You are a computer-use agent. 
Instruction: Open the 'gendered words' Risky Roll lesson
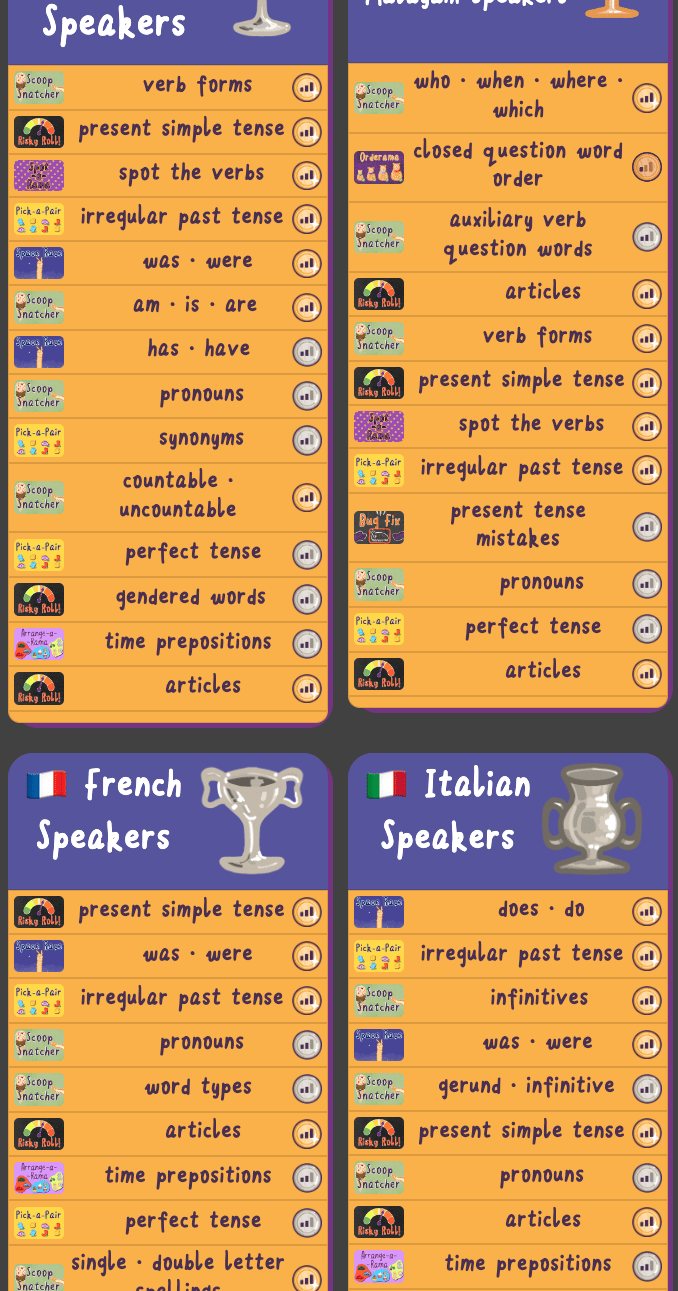(168, 599)
